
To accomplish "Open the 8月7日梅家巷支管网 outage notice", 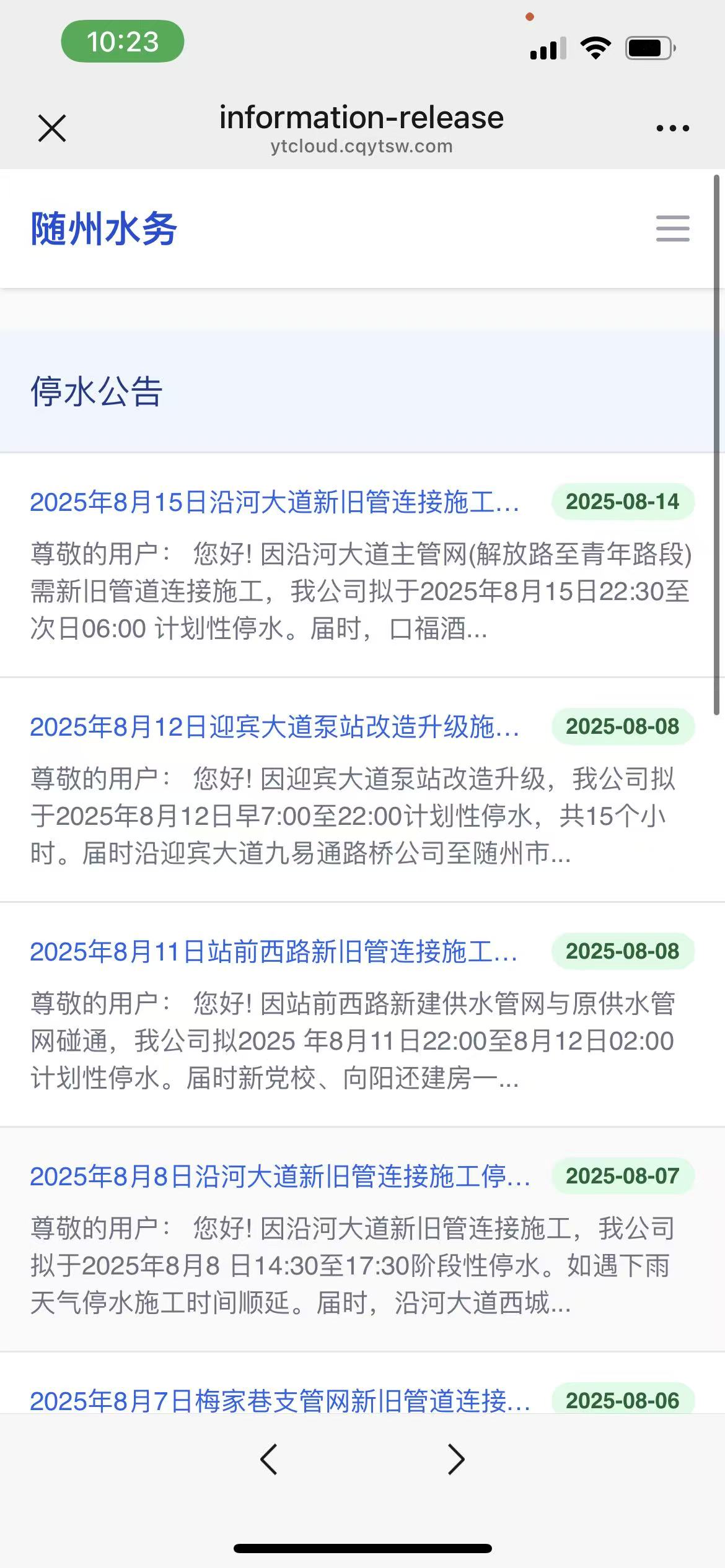I will click(x=279, y=1400).
